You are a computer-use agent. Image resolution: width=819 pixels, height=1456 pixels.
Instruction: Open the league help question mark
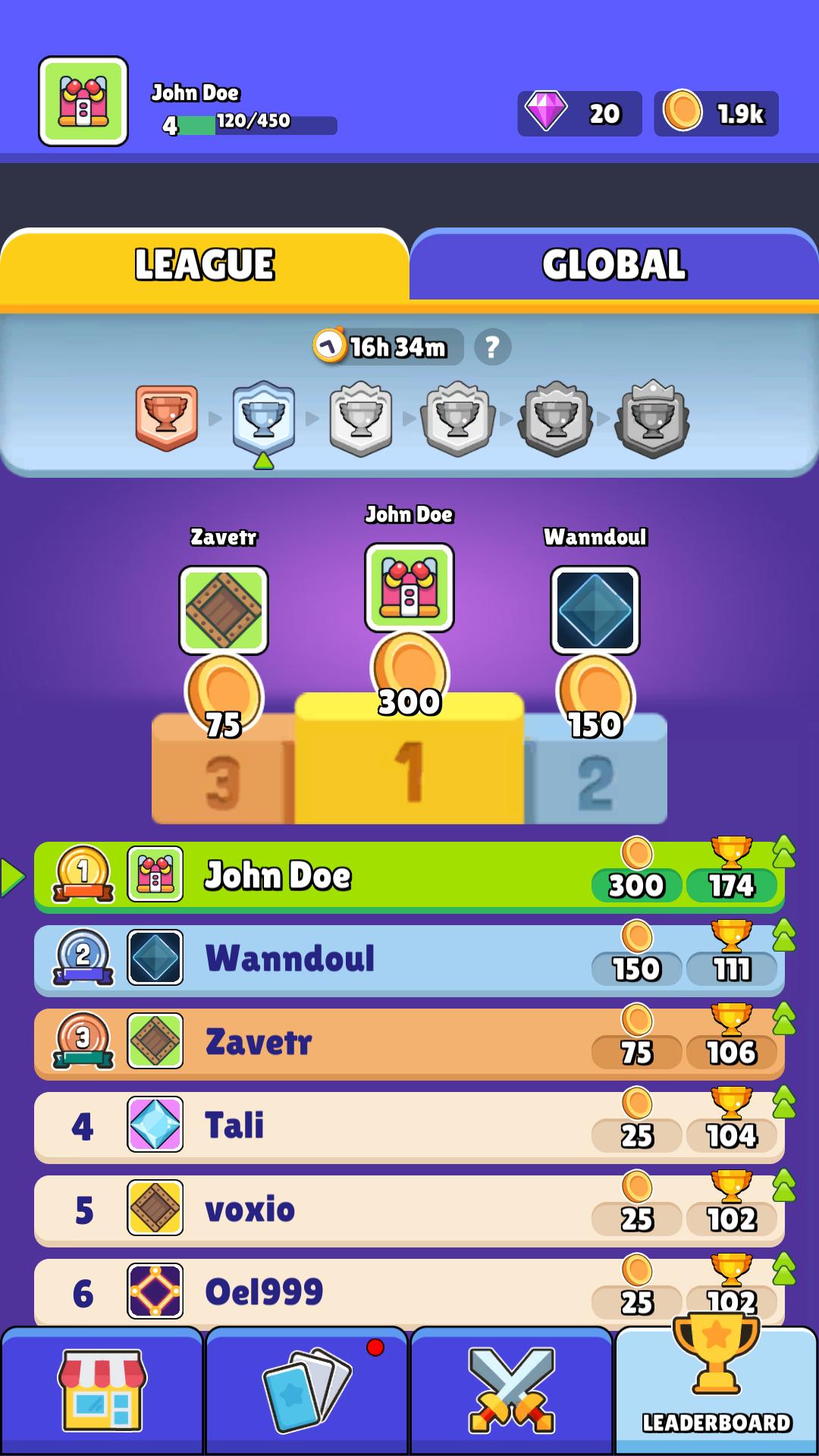(492, 347)
